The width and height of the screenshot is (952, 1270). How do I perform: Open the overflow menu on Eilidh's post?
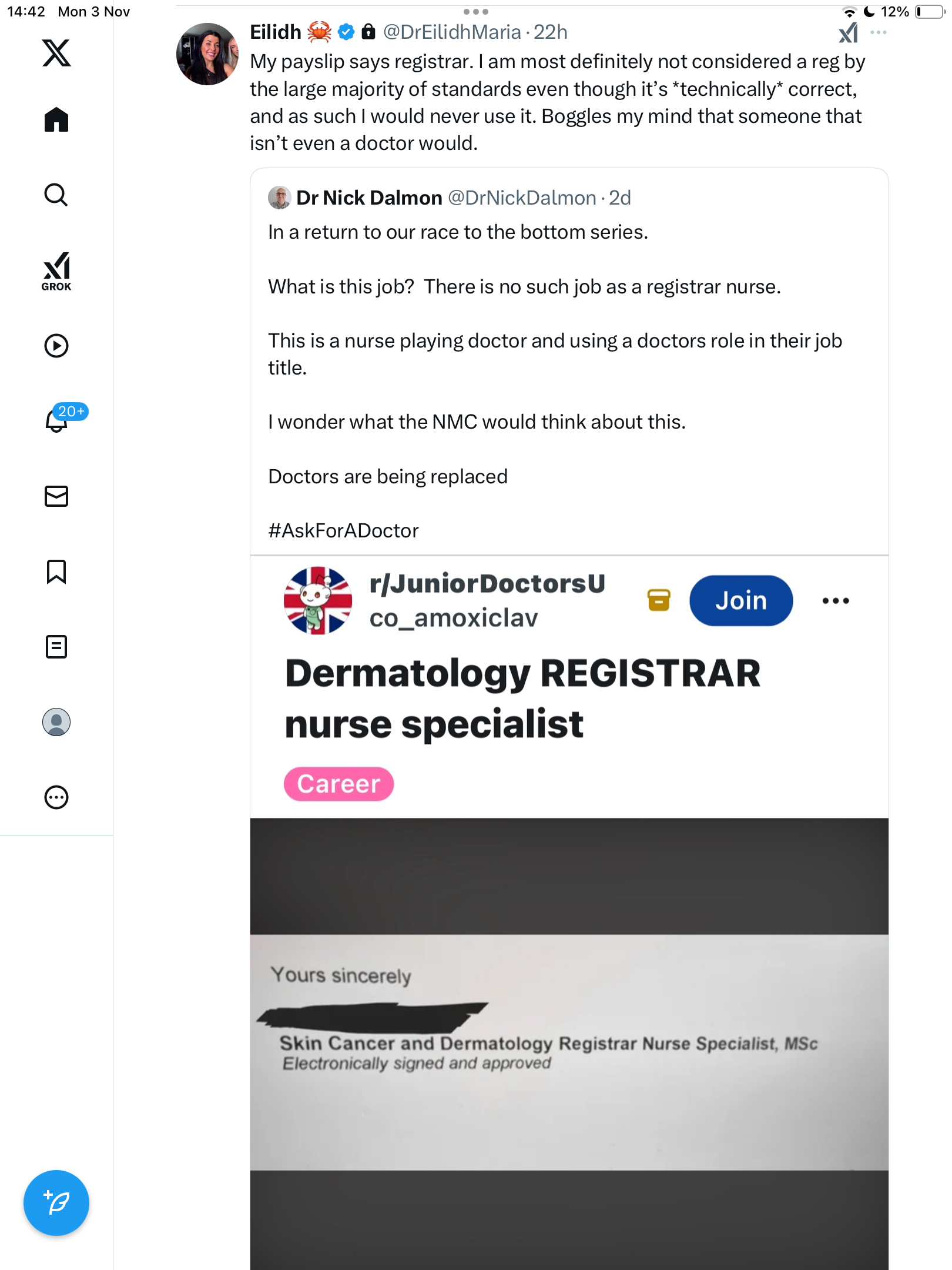[x=879, y=33]
